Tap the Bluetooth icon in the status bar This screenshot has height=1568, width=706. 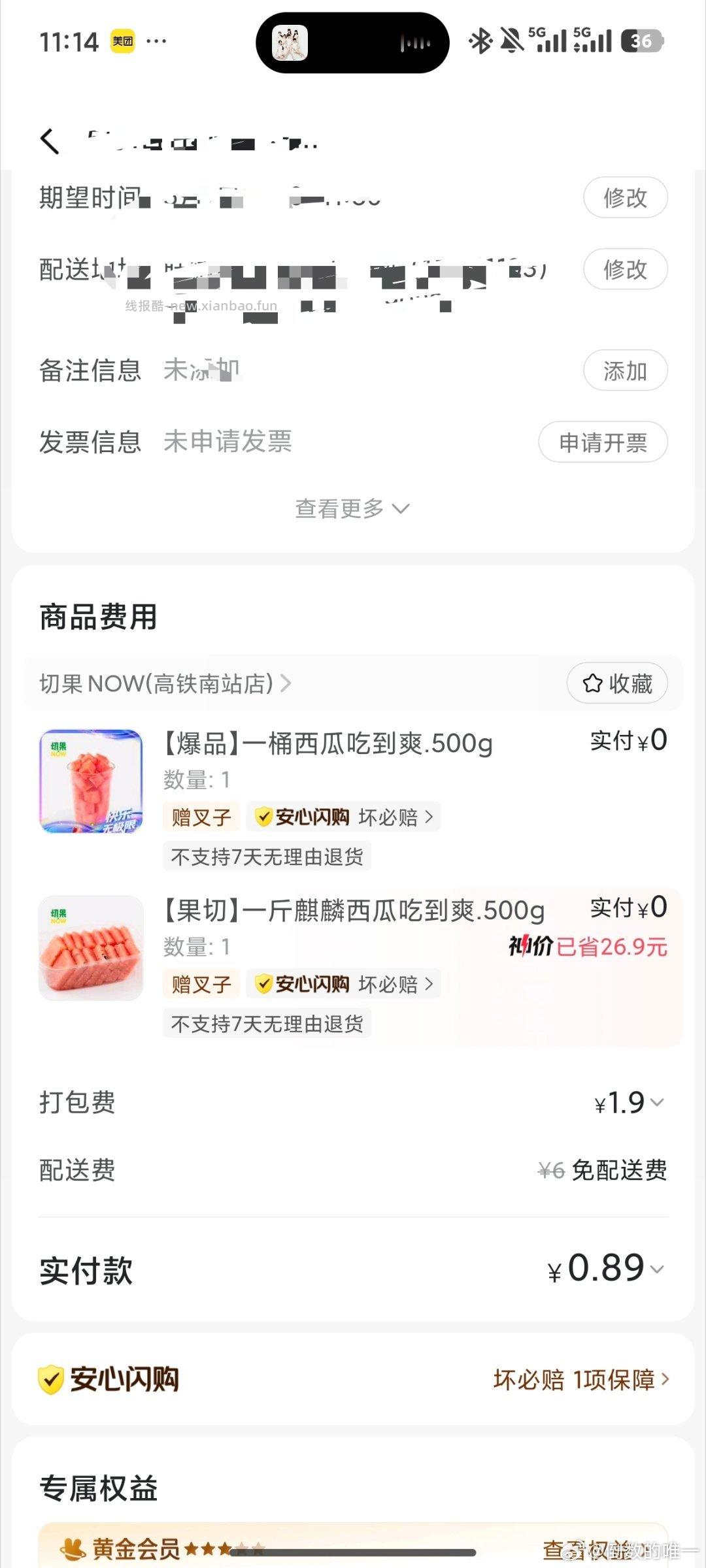coord(480,41)
